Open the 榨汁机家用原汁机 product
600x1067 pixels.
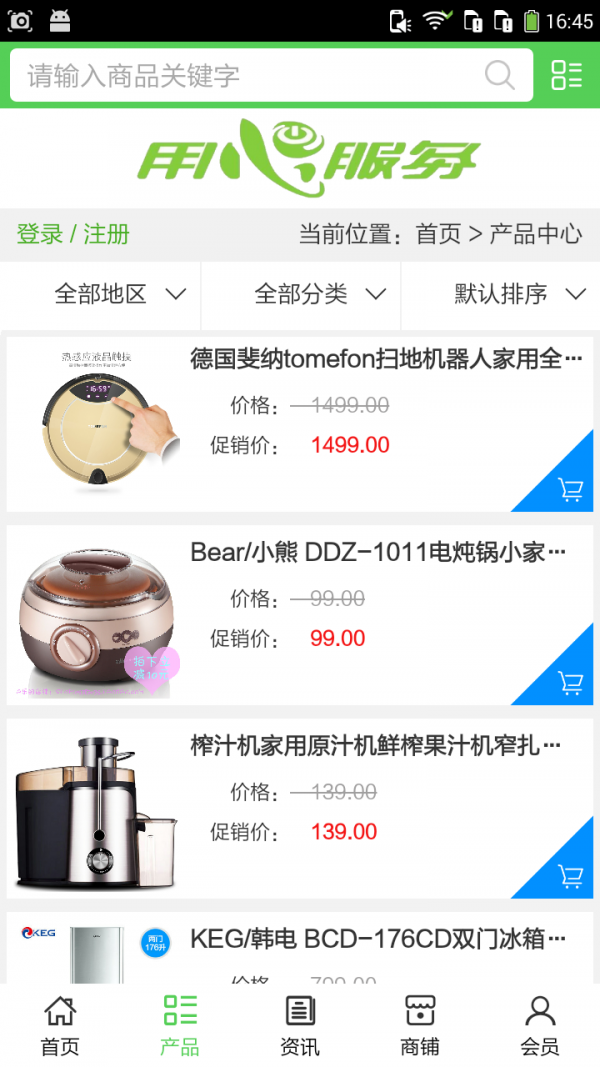[375, 745]
